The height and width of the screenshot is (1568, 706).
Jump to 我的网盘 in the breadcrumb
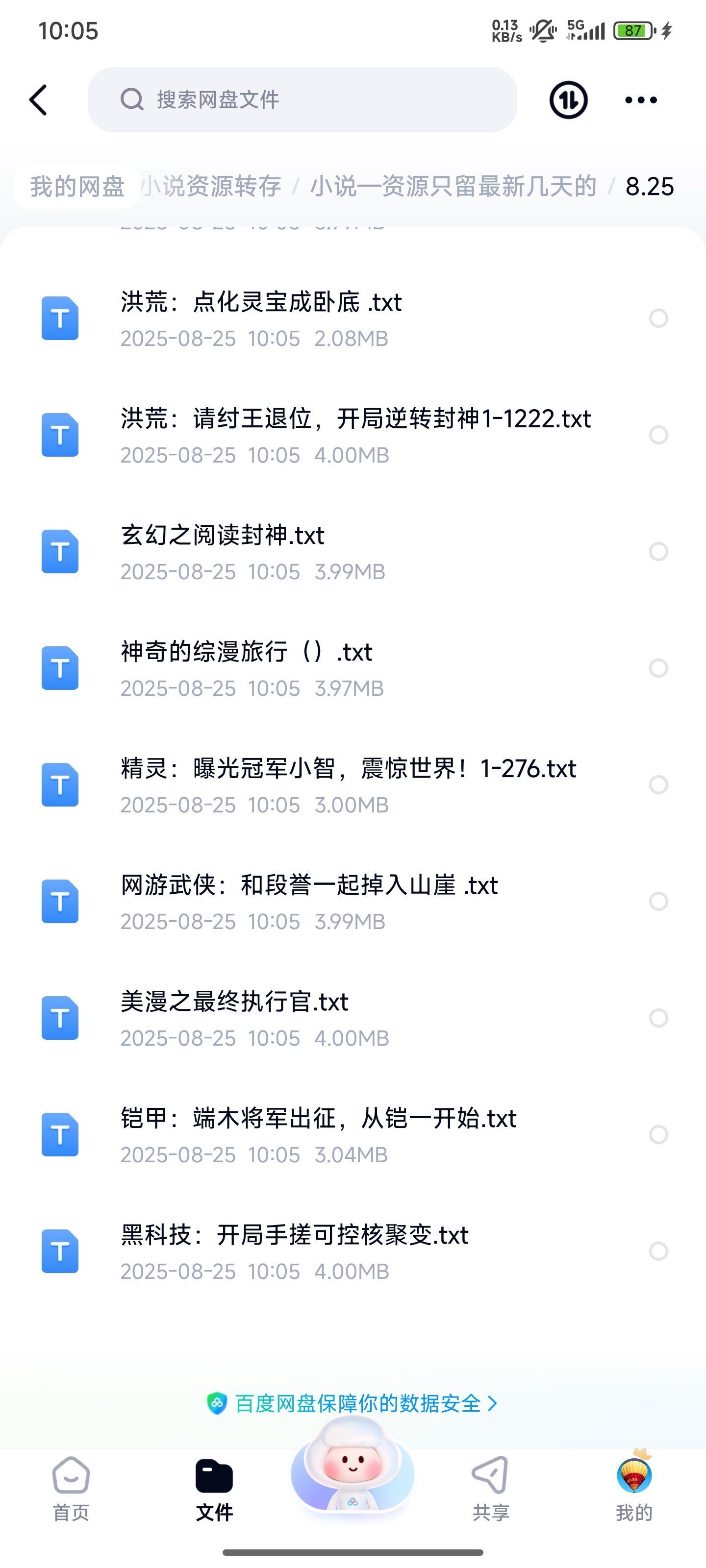77,186
